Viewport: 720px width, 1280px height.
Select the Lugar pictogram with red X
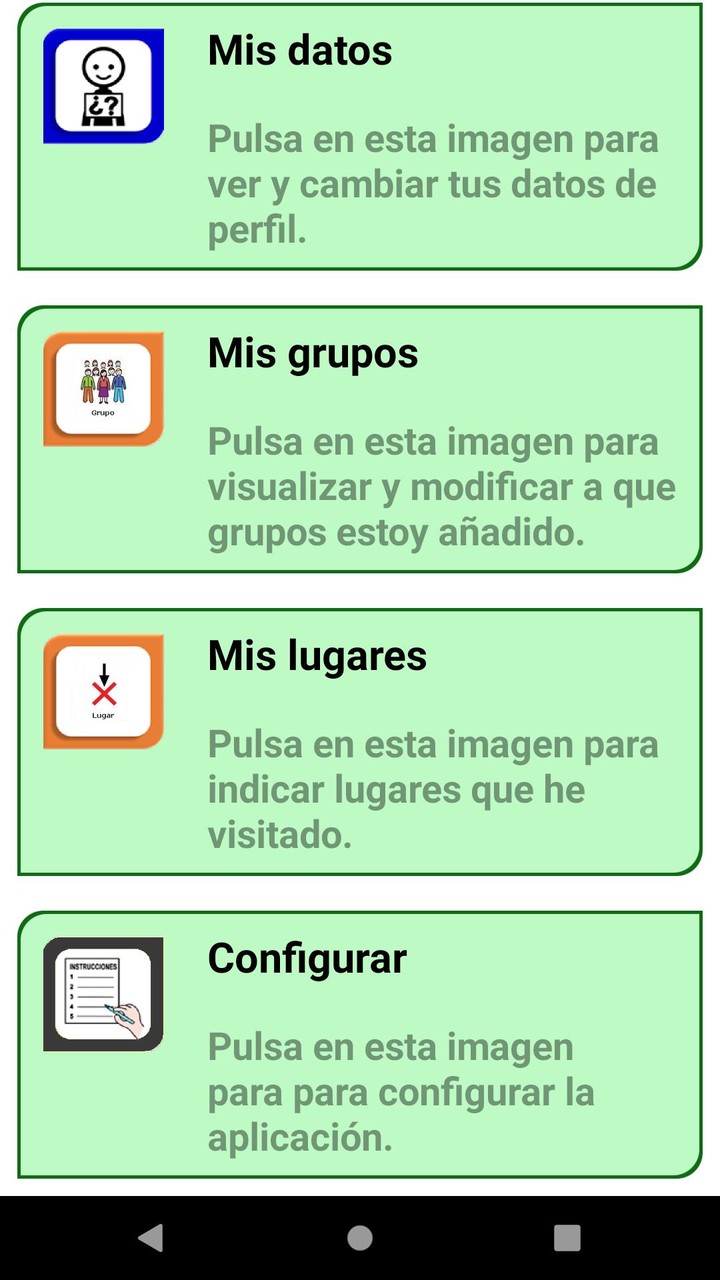pos(102,690)
